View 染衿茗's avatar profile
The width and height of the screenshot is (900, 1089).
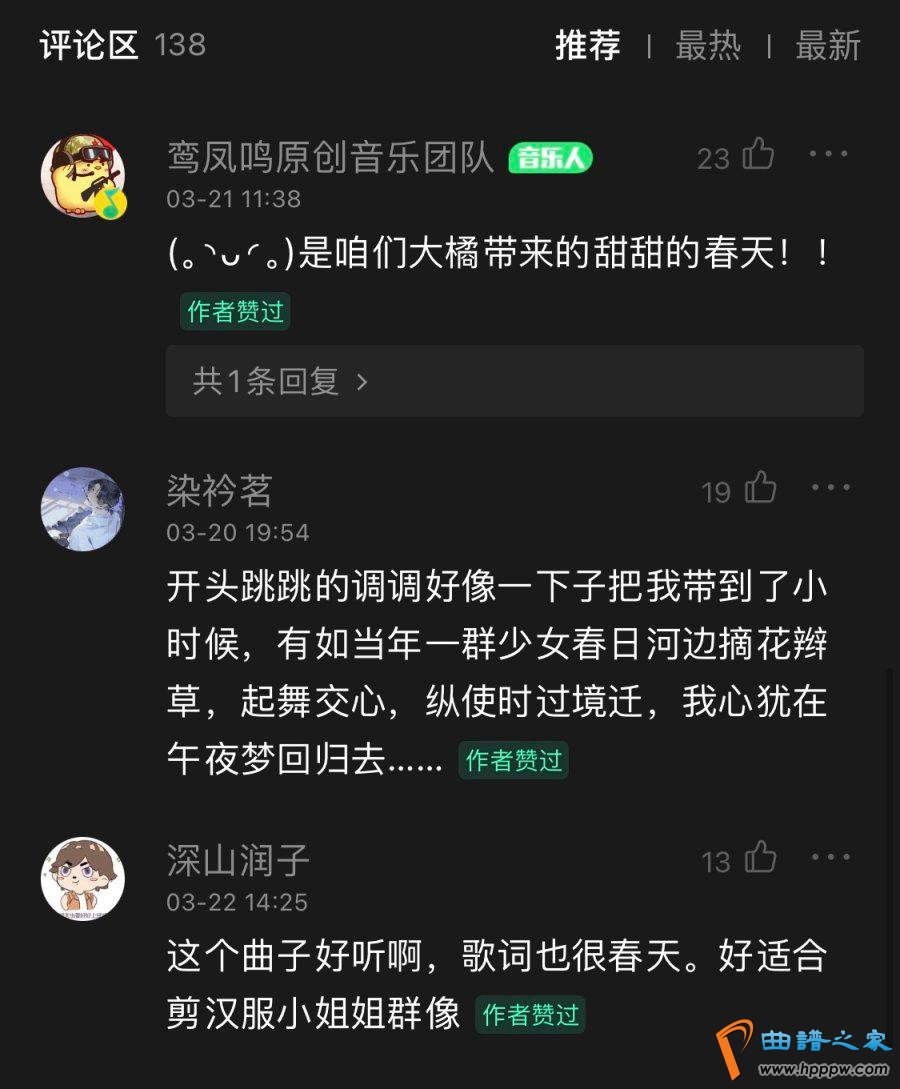click(83, 509)
